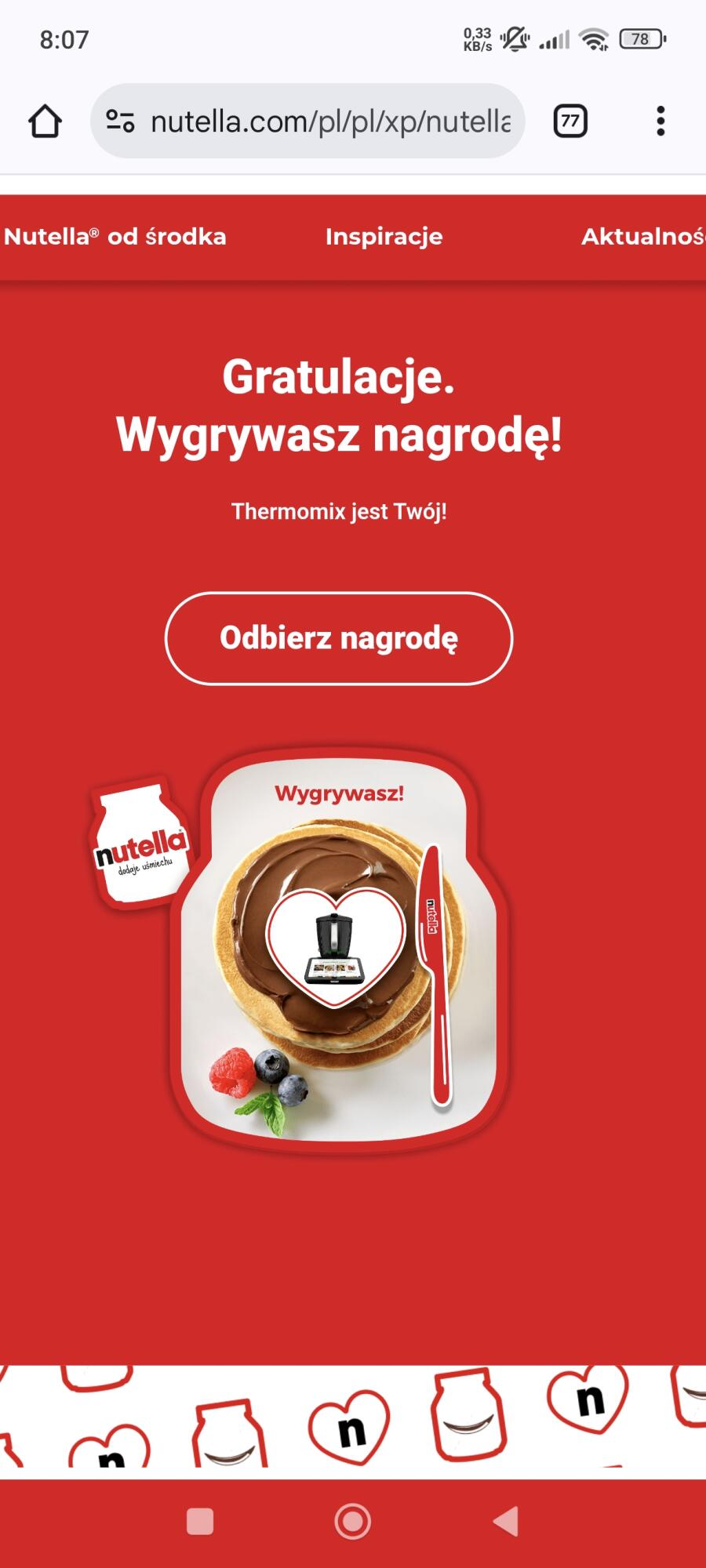Go to the Inspiracje section
Viewport: 706px width, 1568px height.
(x=384, y=237)
